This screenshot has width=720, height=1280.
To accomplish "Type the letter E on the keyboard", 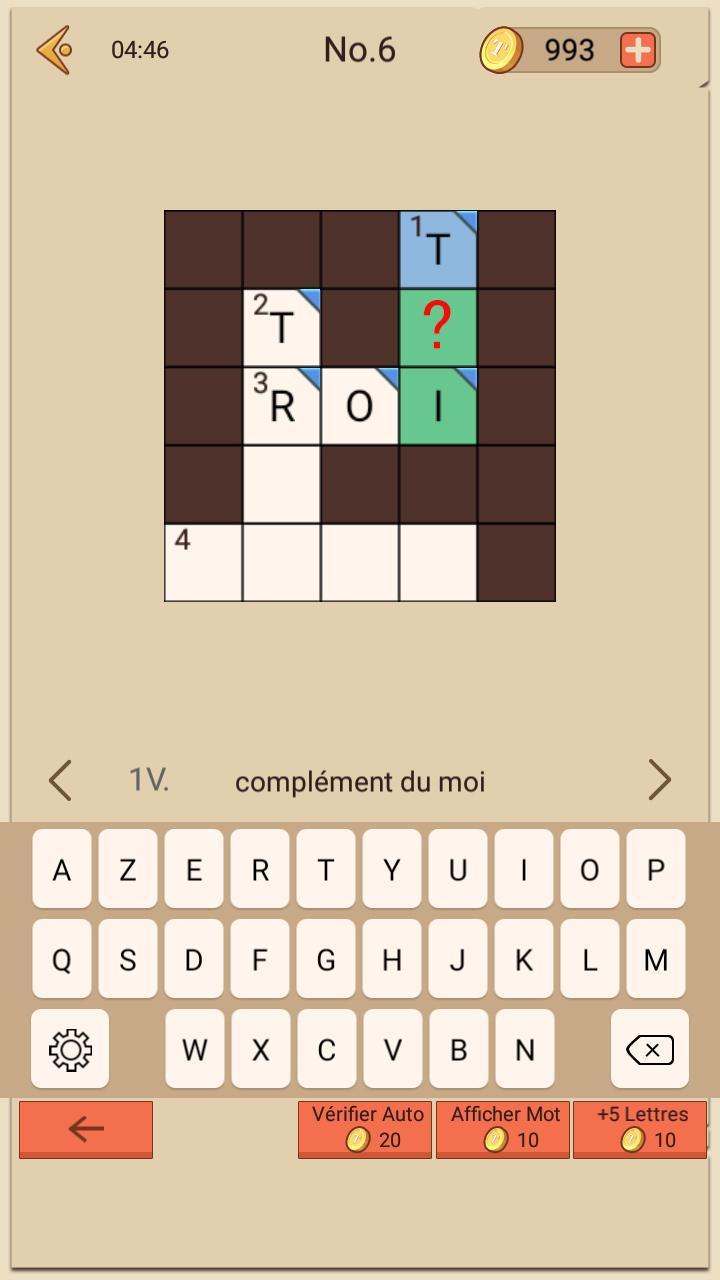I will point(194,869).
